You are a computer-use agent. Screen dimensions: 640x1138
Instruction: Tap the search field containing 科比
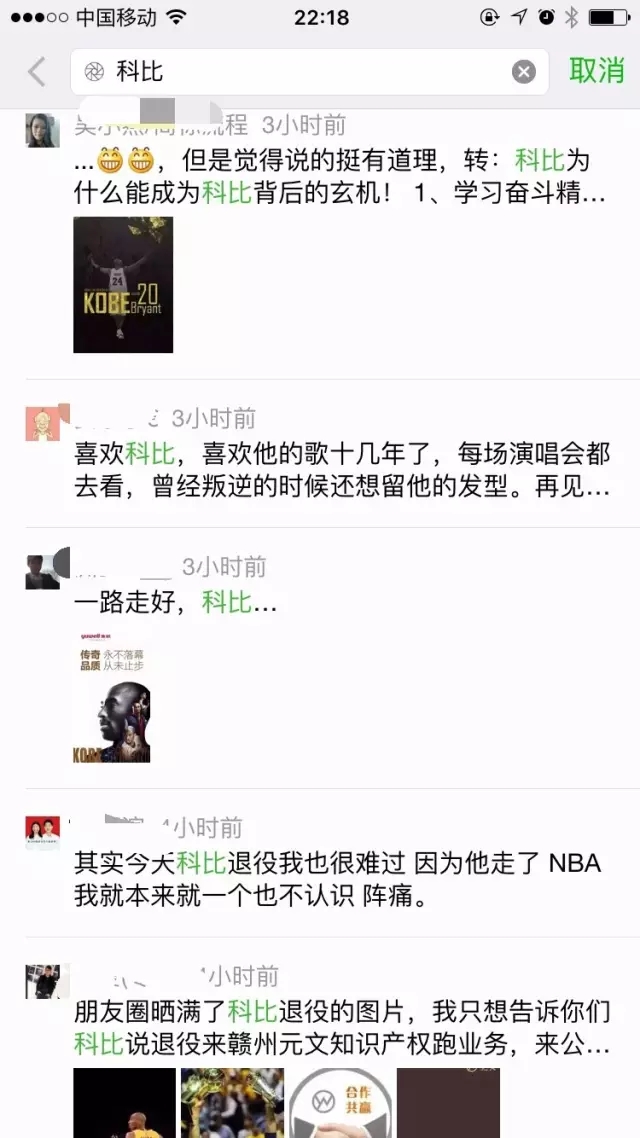300,72
